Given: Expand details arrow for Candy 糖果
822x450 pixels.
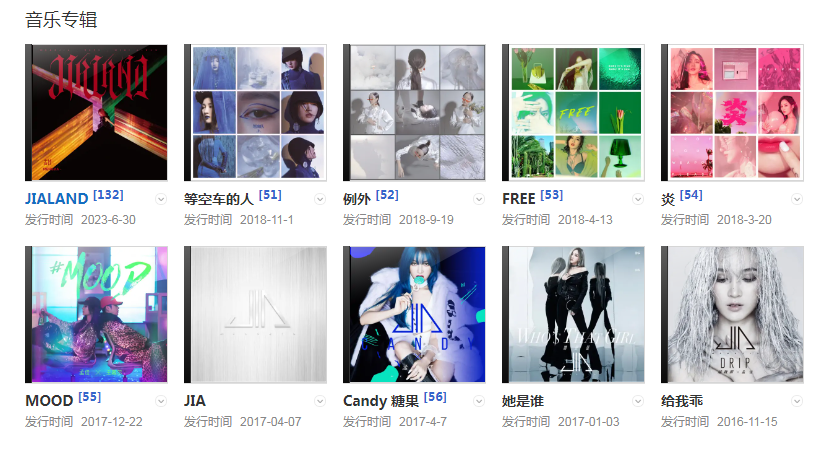Looking at the screenshot, I should (x=479, y=401).
